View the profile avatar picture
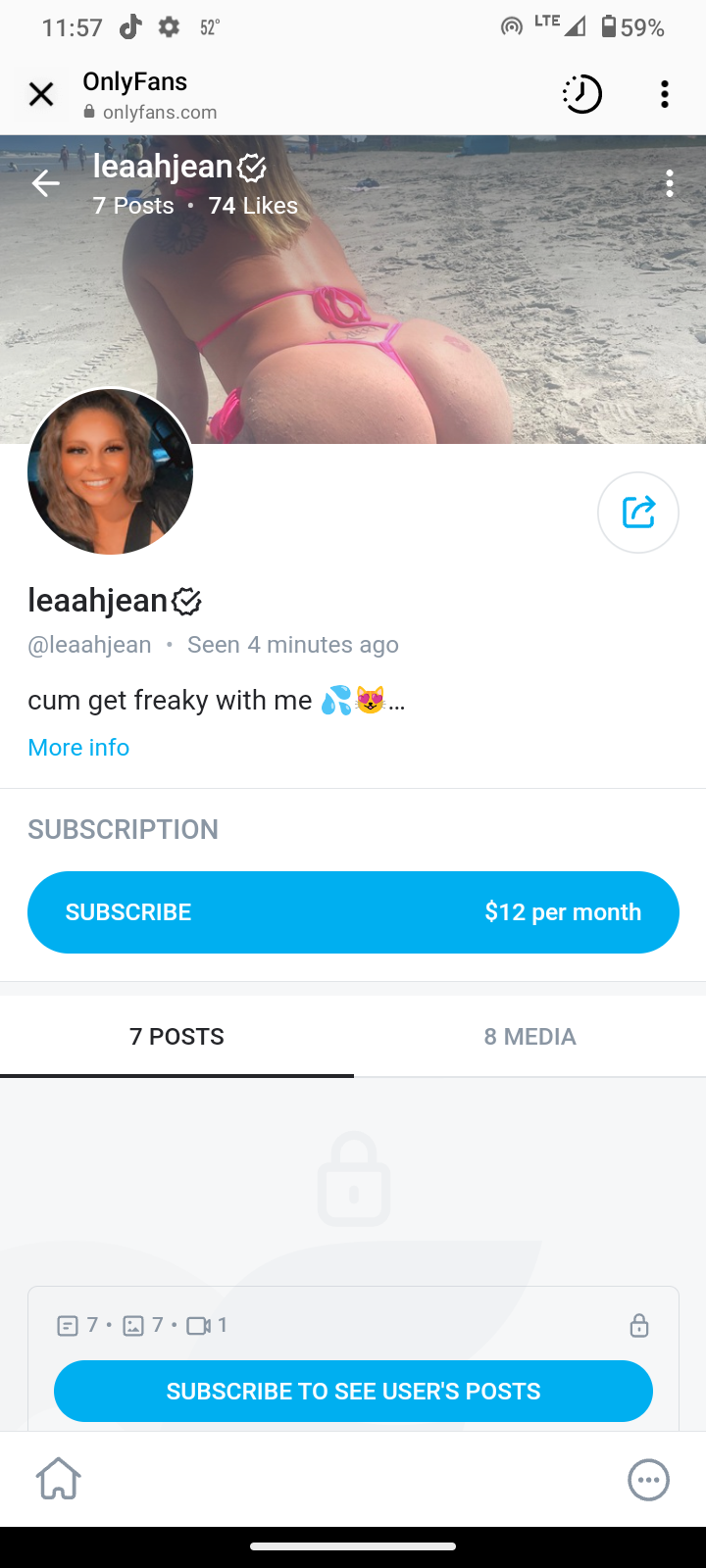Screen dimensions: 706x1568 110,472
